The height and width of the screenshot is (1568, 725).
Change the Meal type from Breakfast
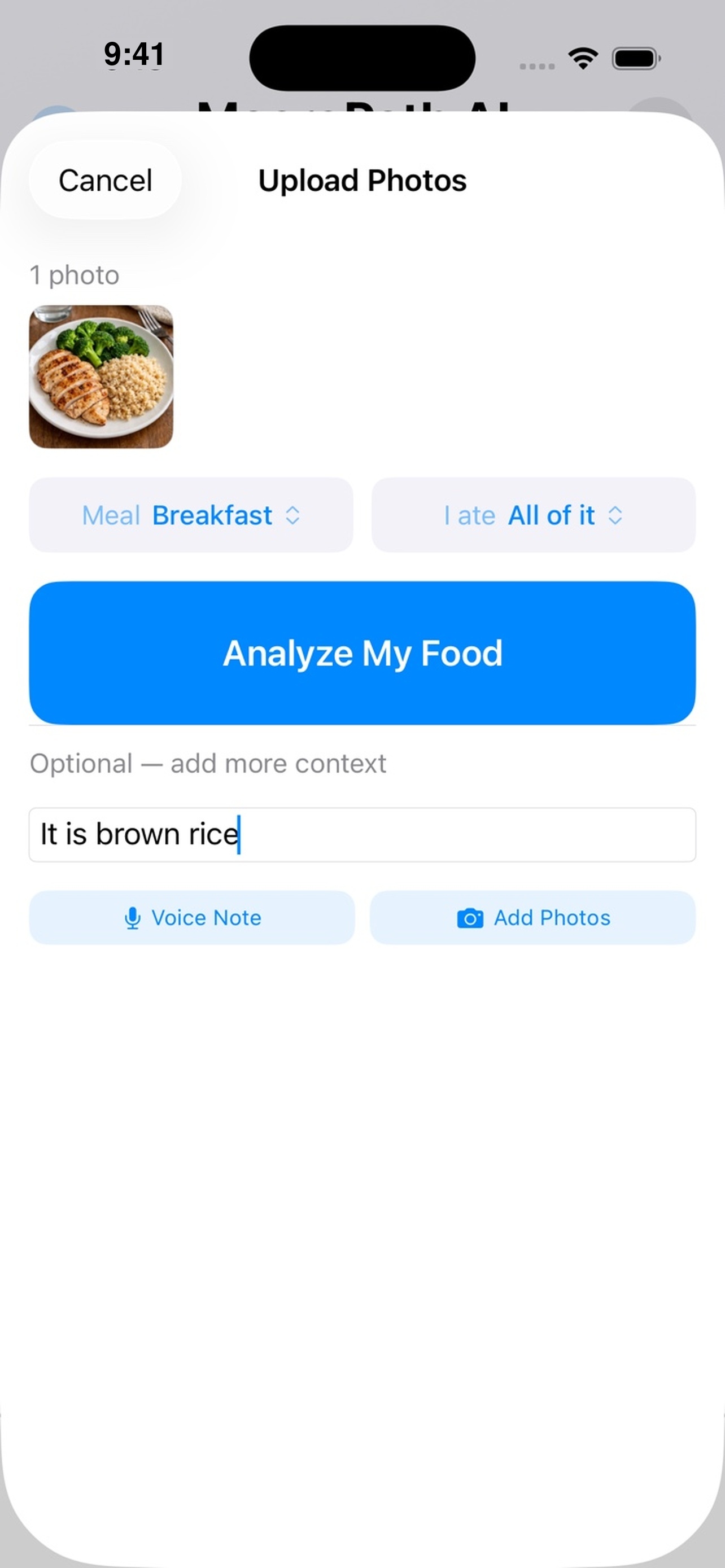(x=191, y=515)
